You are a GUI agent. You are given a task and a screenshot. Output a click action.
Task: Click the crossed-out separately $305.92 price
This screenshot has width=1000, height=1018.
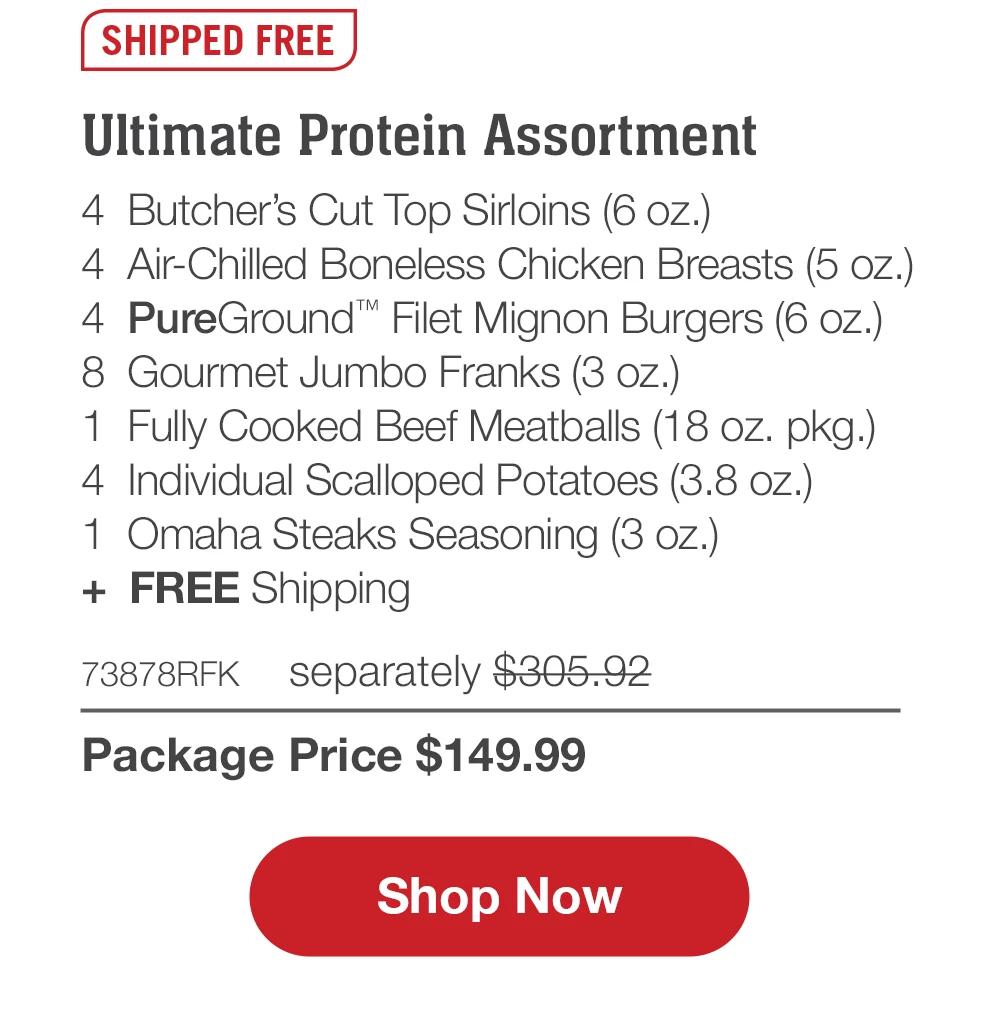pyautogui.click(x=470, y=669)
